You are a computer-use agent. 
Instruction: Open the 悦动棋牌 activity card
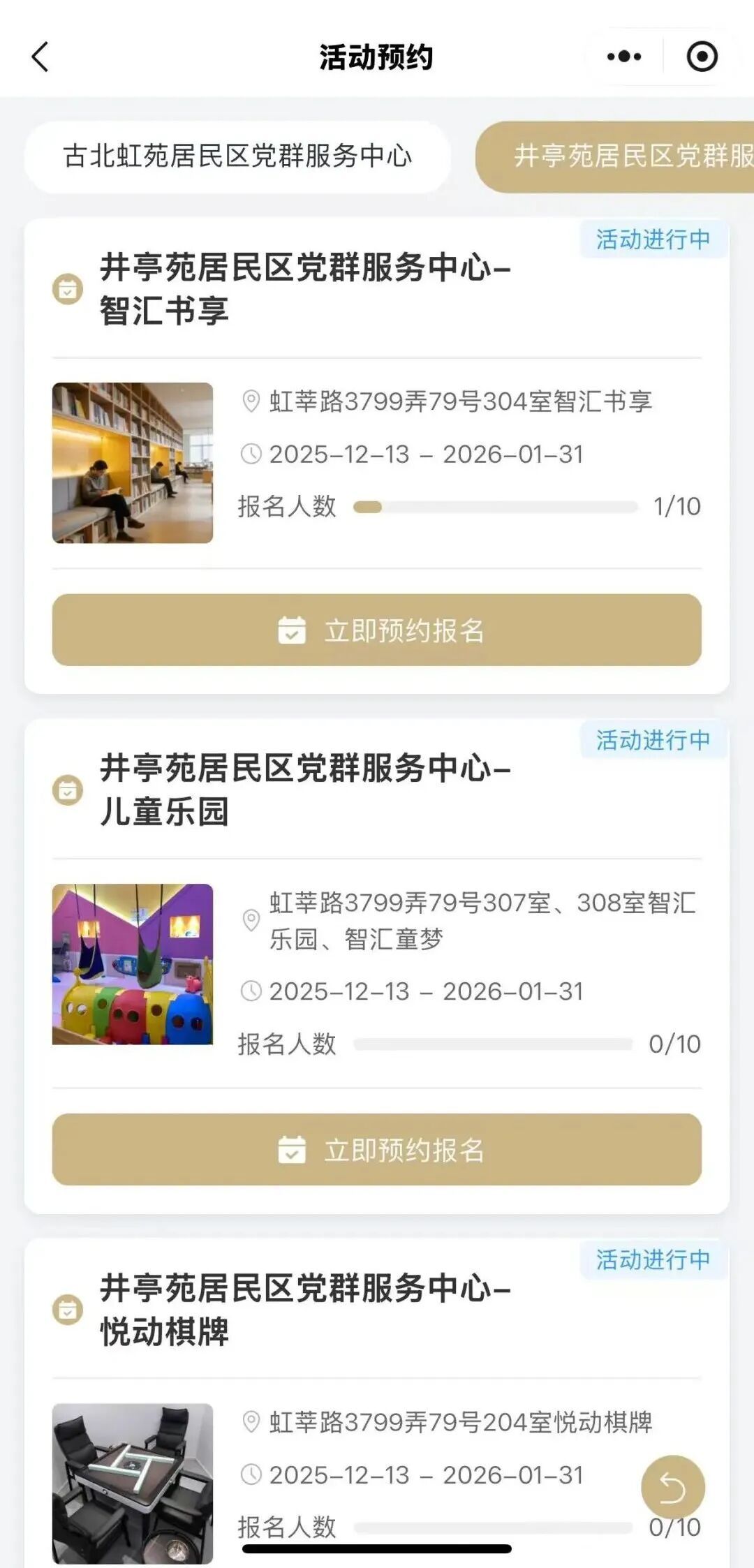point(304,1309)
